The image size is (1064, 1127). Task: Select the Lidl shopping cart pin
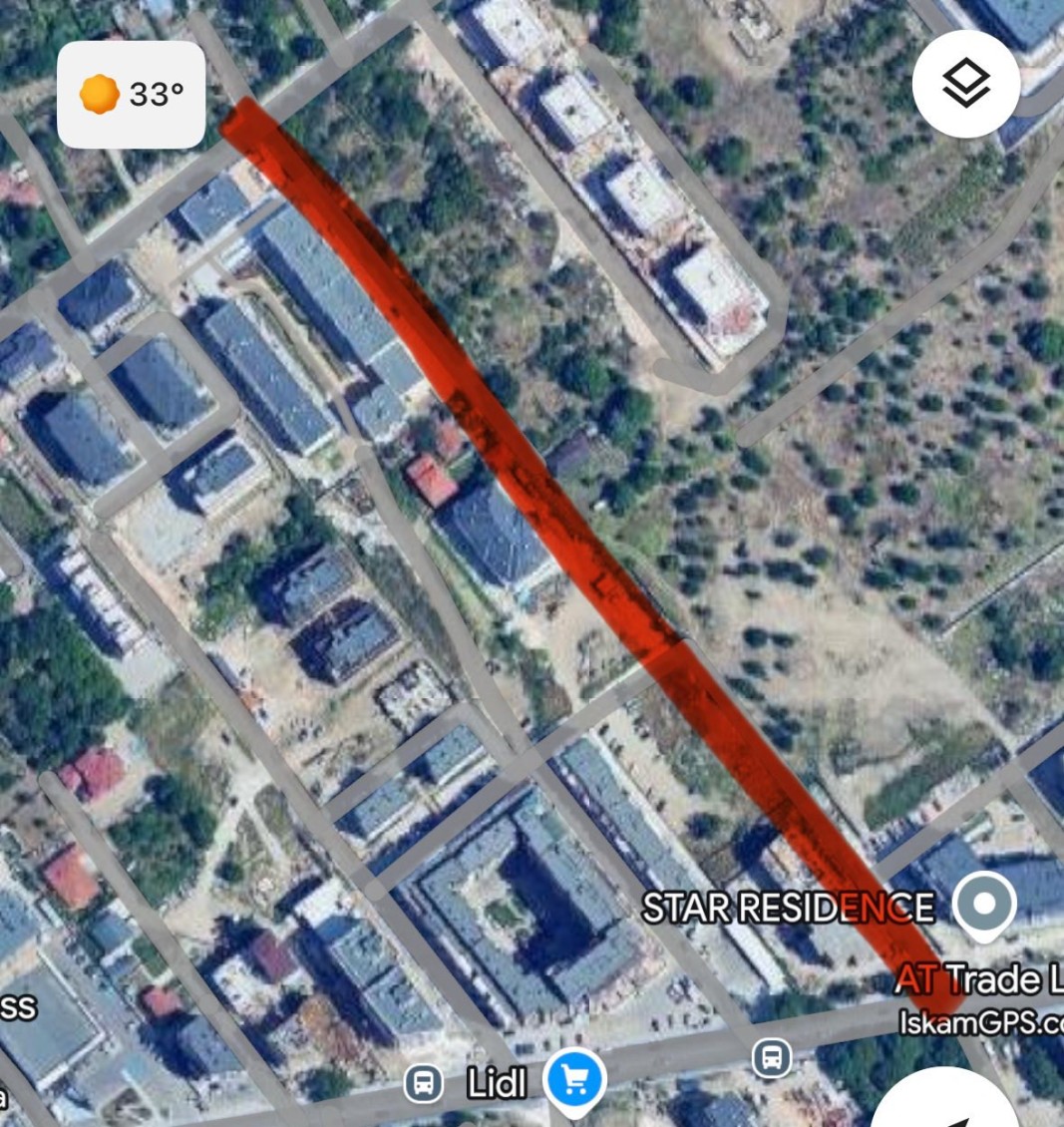(574, 1079)
